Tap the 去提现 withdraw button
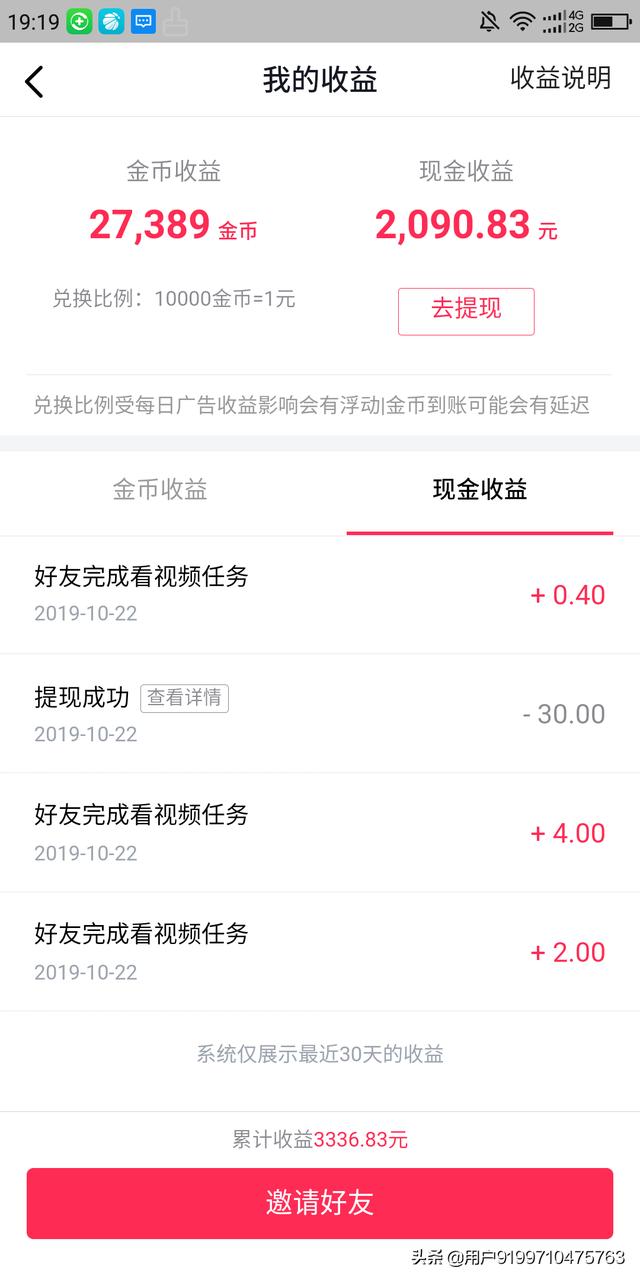Viewport: 640px width, 1280px height. (466, 310)
